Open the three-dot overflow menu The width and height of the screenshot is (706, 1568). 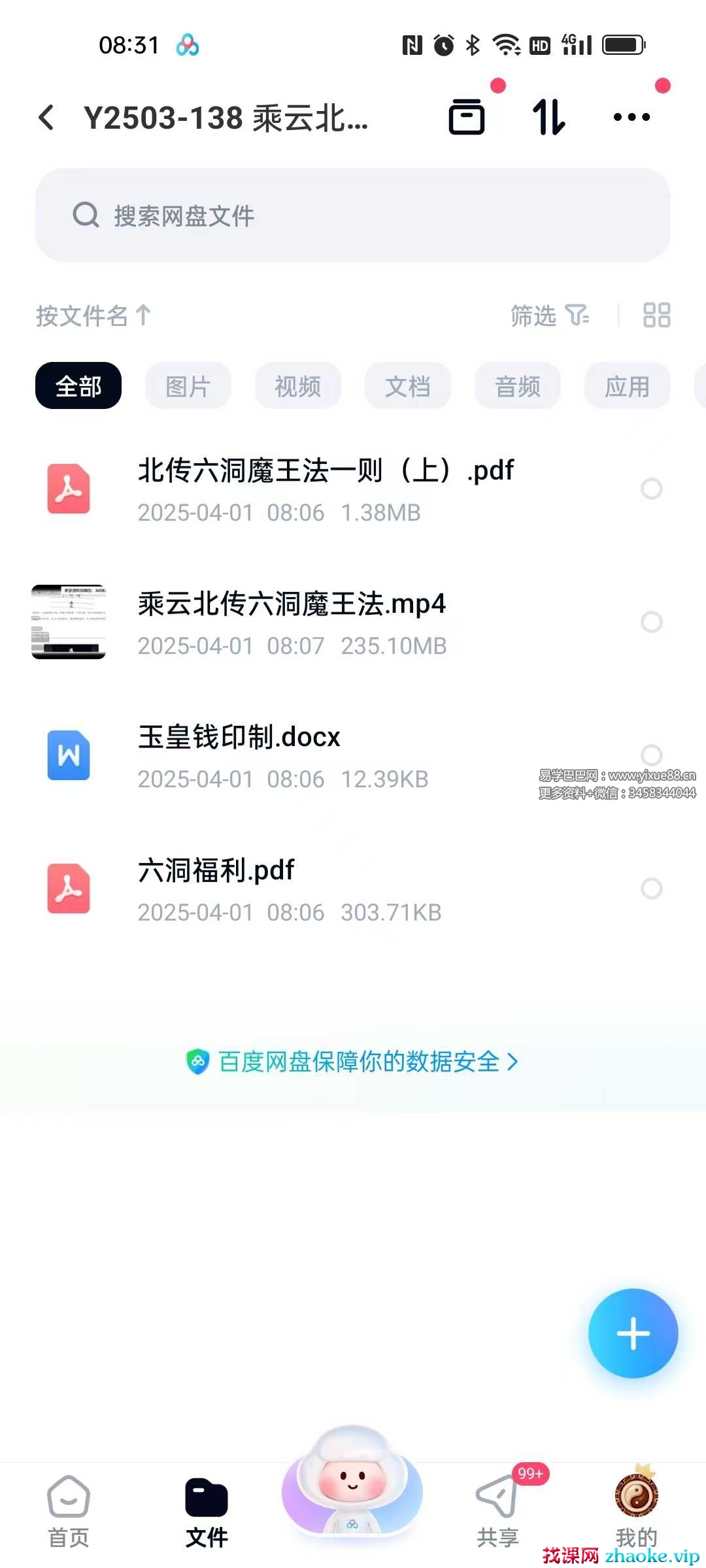pyautogui.click(x=631, y=118)
